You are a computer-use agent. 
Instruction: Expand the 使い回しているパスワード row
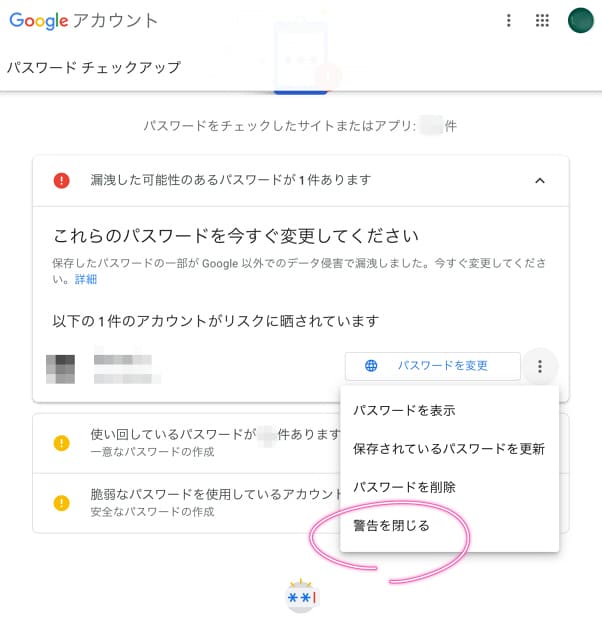pyautogui.click(x=190, y=442)
